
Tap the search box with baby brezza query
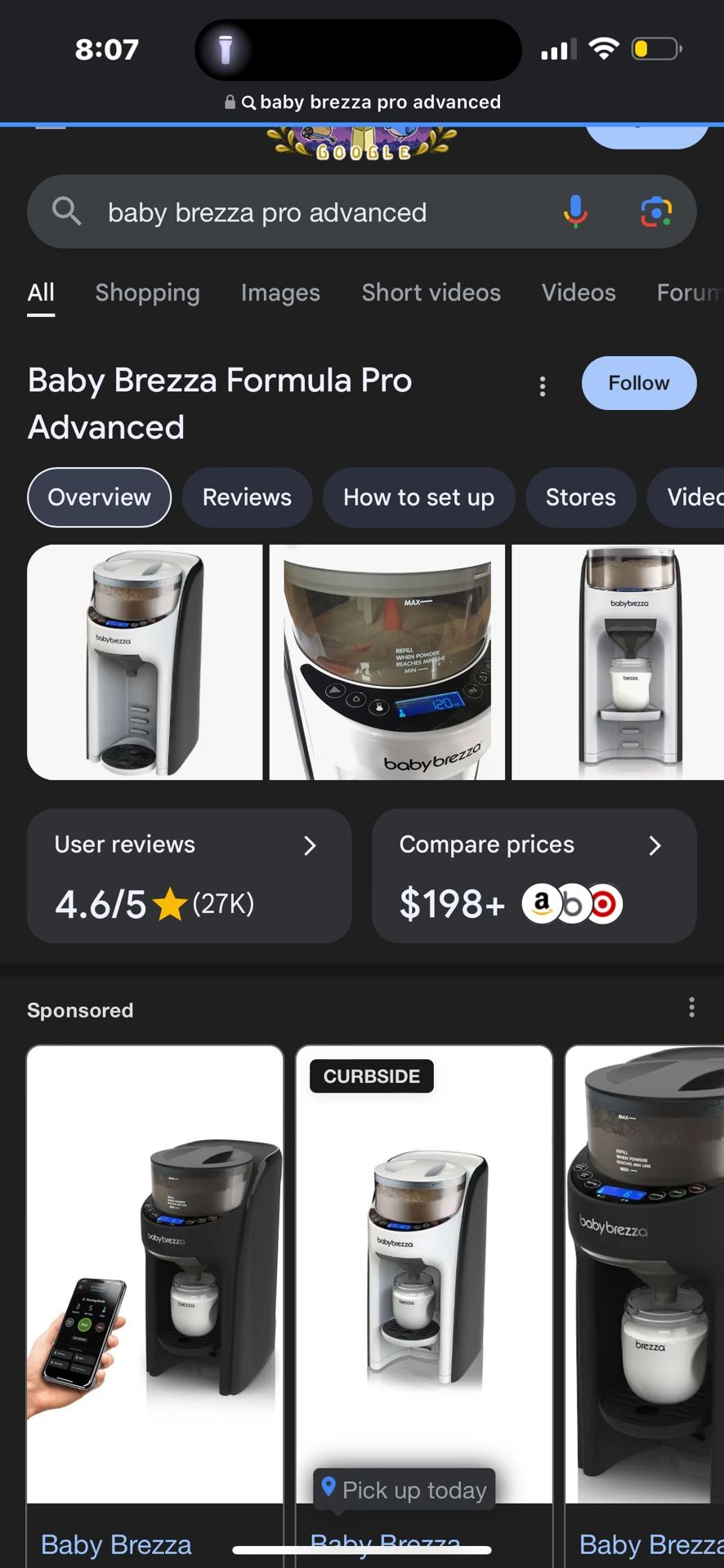tap(361, 212)
